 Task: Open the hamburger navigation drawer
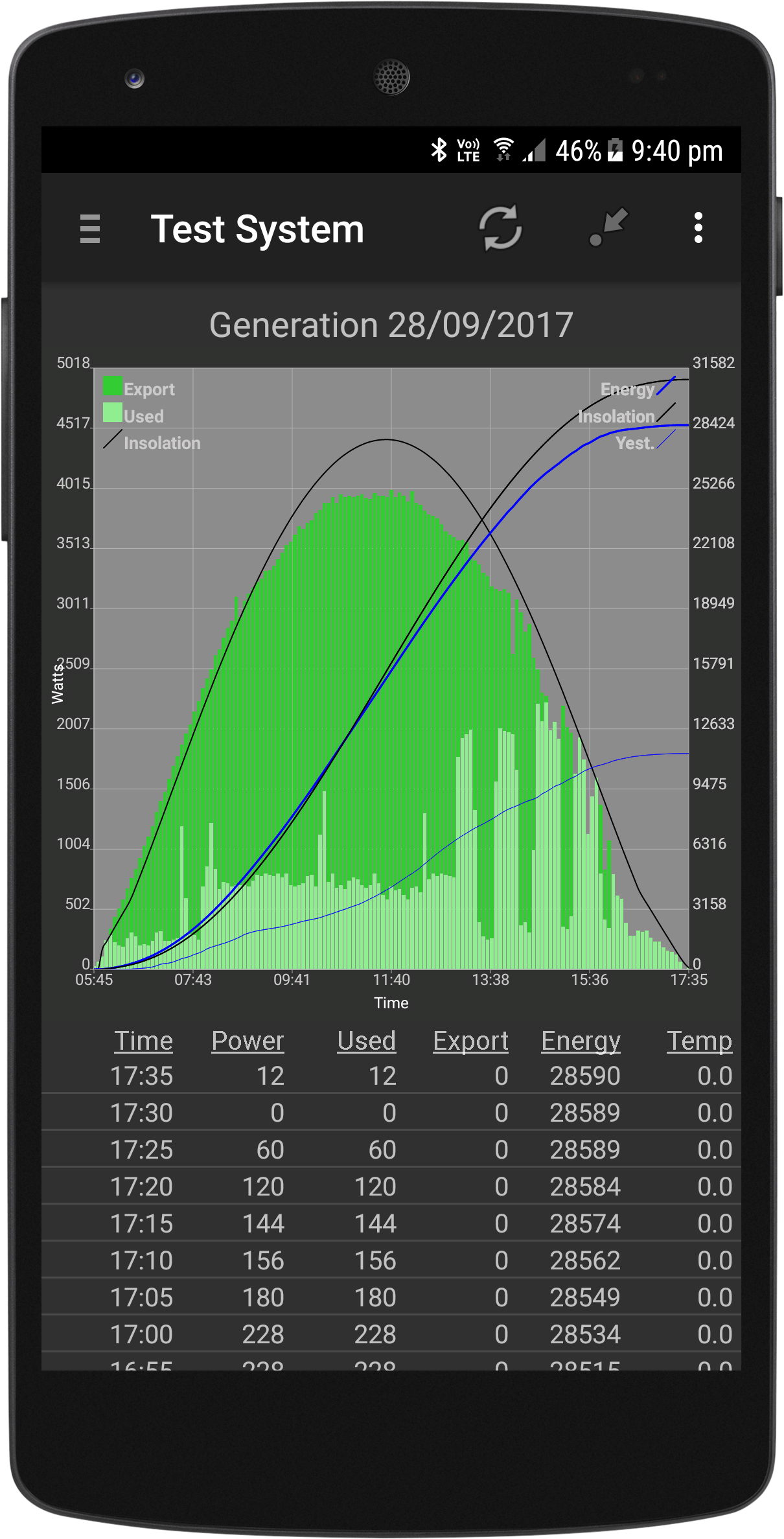point(89,229)
